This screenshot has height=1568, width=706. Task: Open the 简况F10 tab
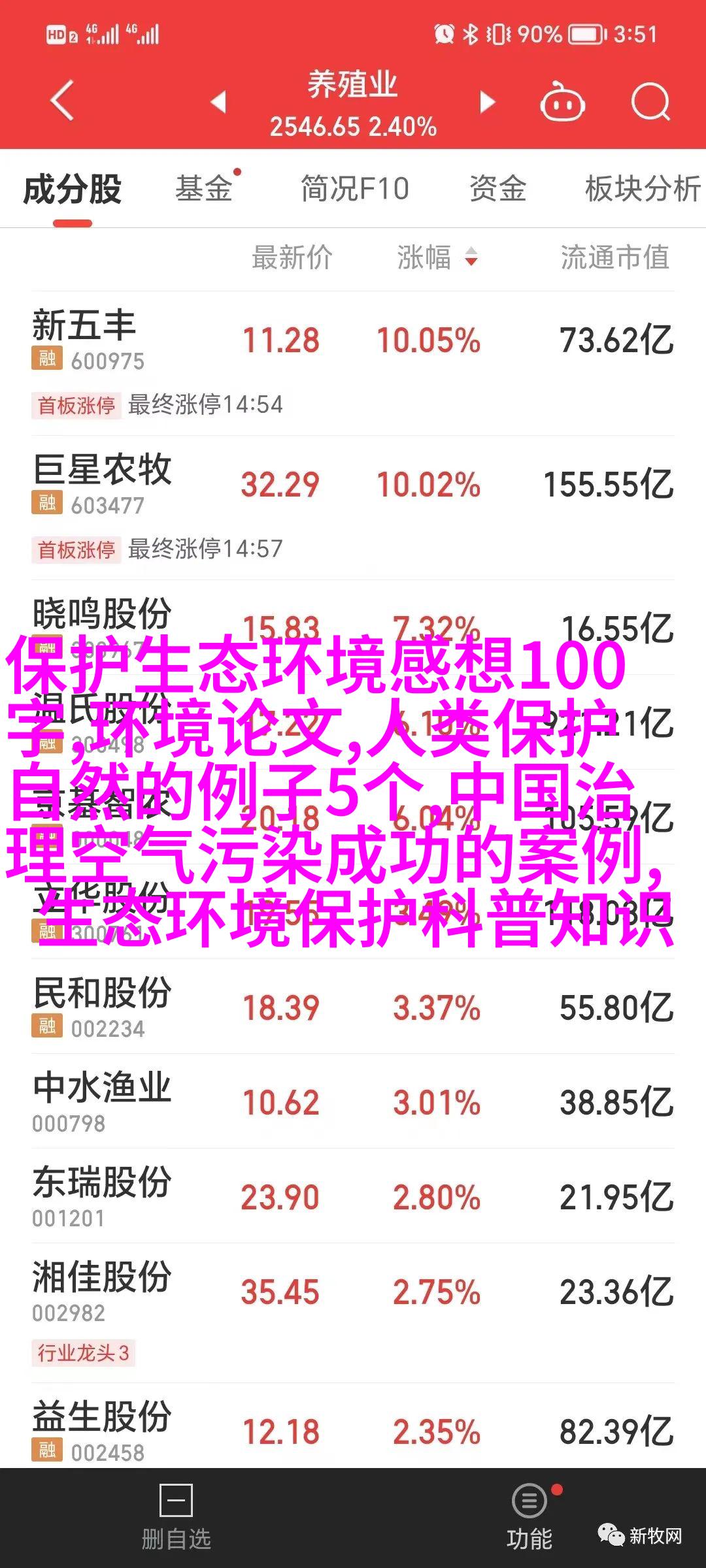pyautogui.click(x=354, y=189)
